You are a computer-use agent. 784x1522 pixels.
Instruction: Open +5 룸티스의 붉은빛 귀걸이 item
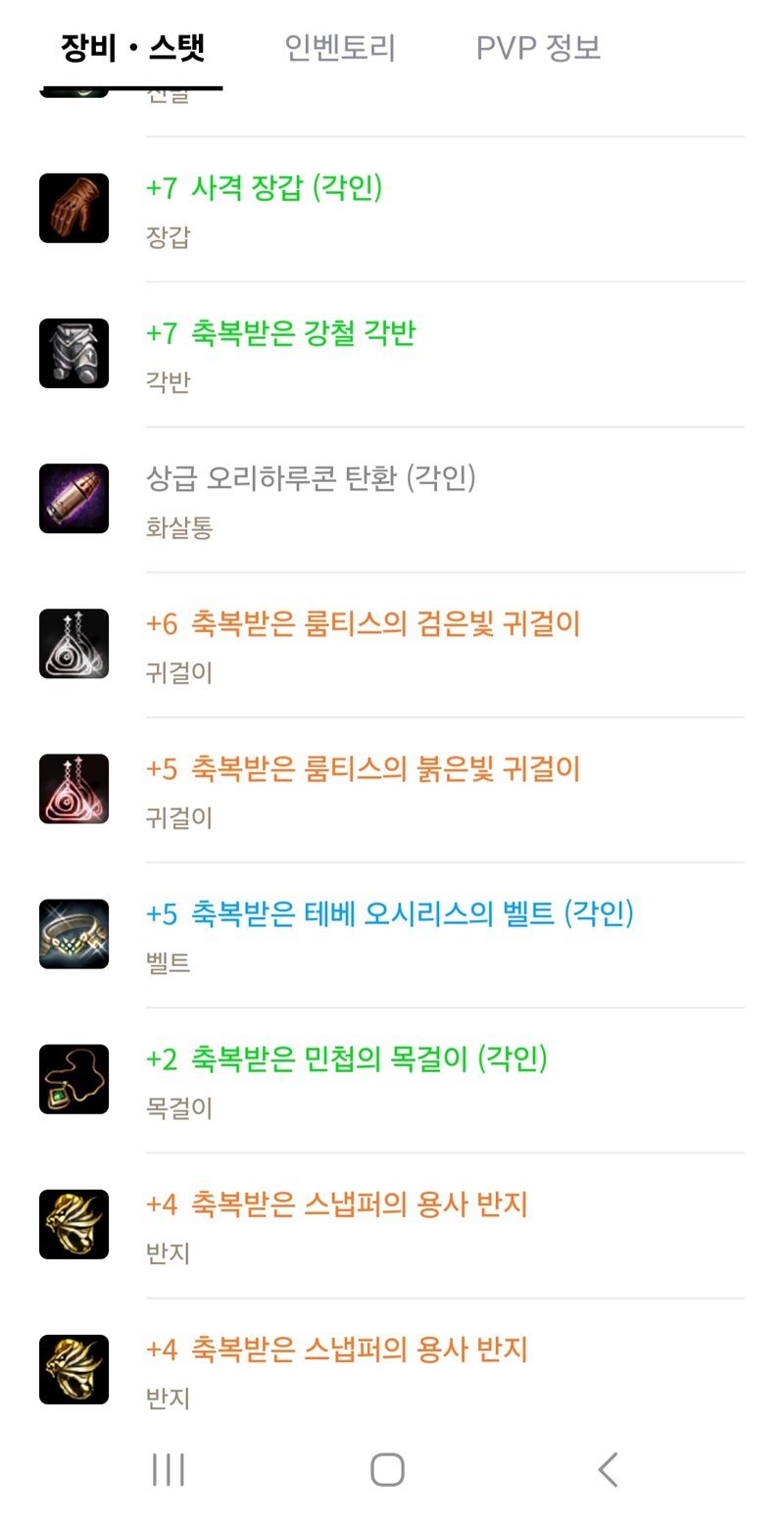point(363,768)
